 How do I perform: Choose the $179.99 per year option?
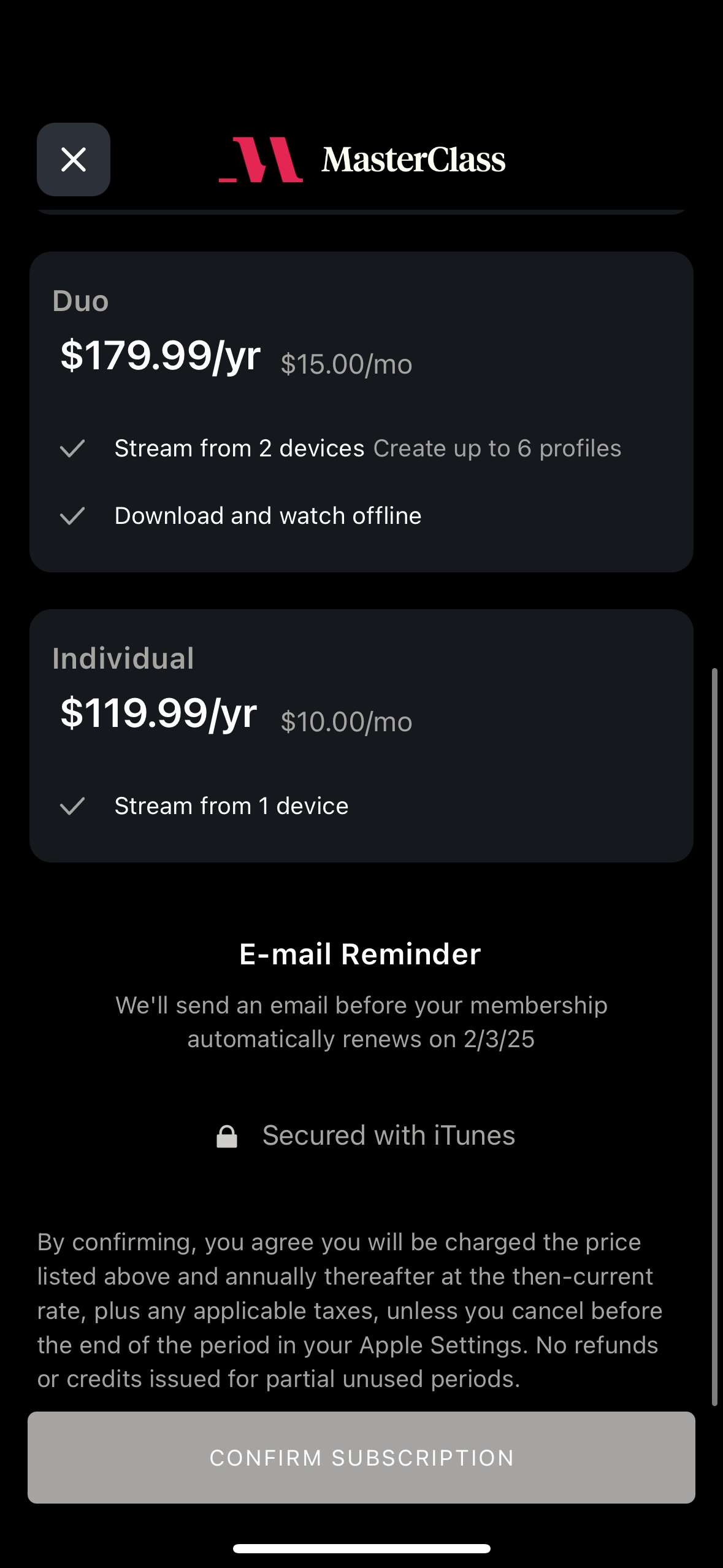pyautogui.click(x=159, y=356)
